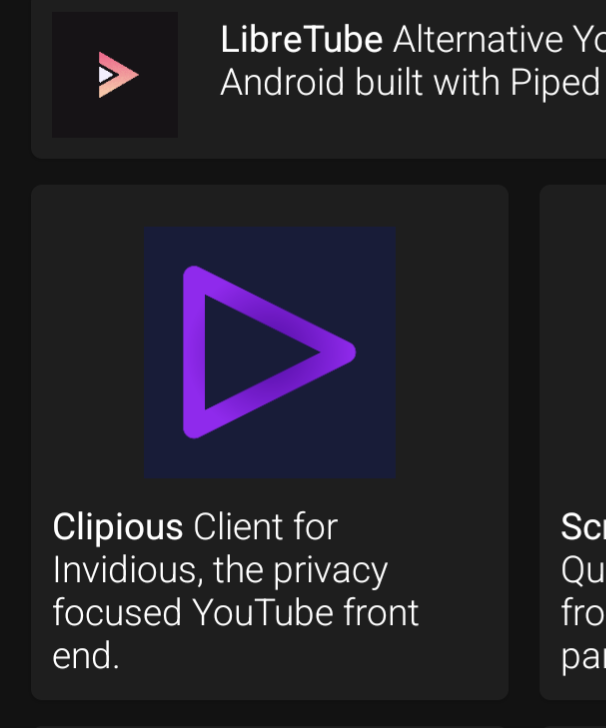606x728 pixels.
Task: Open the Clipious app card
Action: (x=269, y=442)
